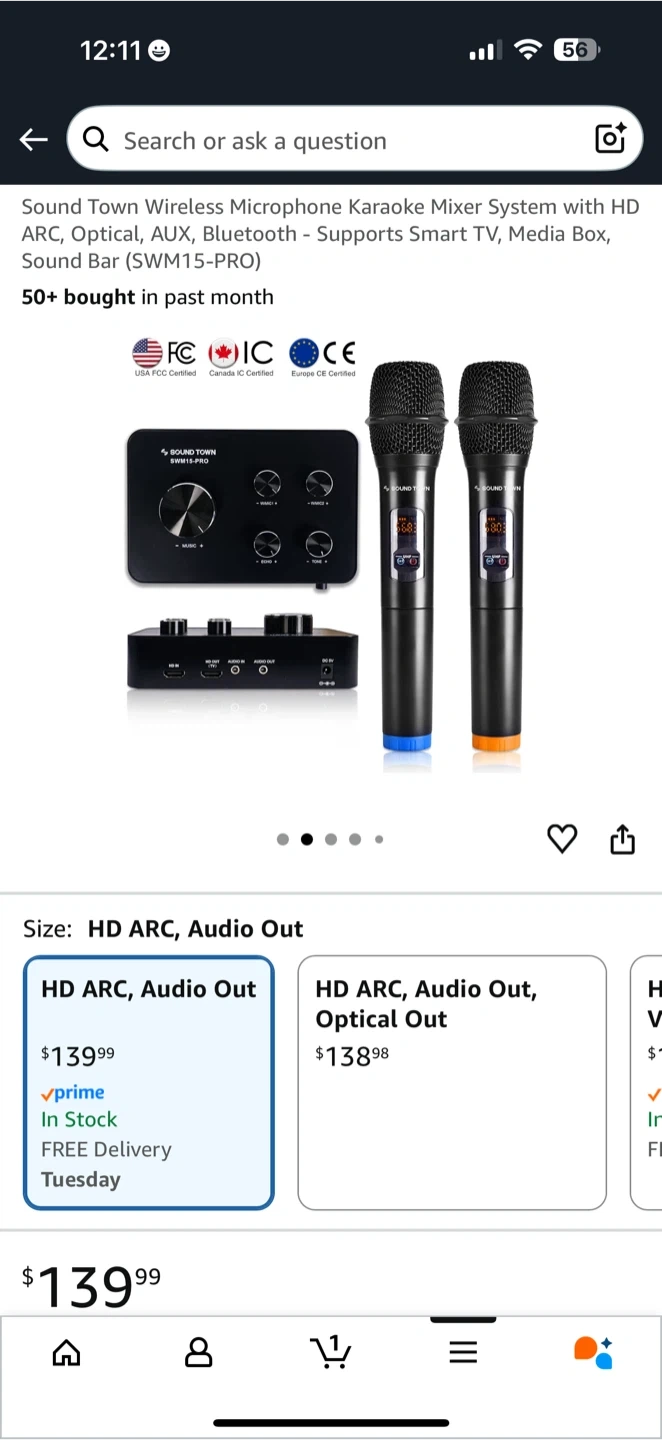The height and width of the screenshot is (1440, 662).
Task: Choose HD ARC, Audio Out, Optical Out option
Action: pyautogui.click(x=452, y=1083)
